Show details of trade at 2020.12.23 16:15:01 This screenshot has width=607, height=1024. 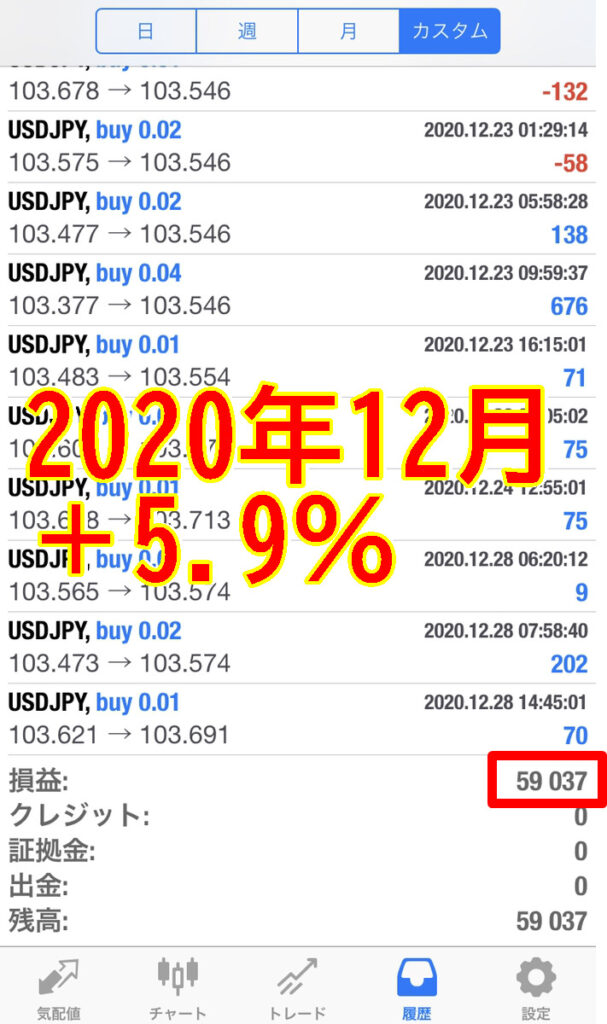click(x=298, y=362)
